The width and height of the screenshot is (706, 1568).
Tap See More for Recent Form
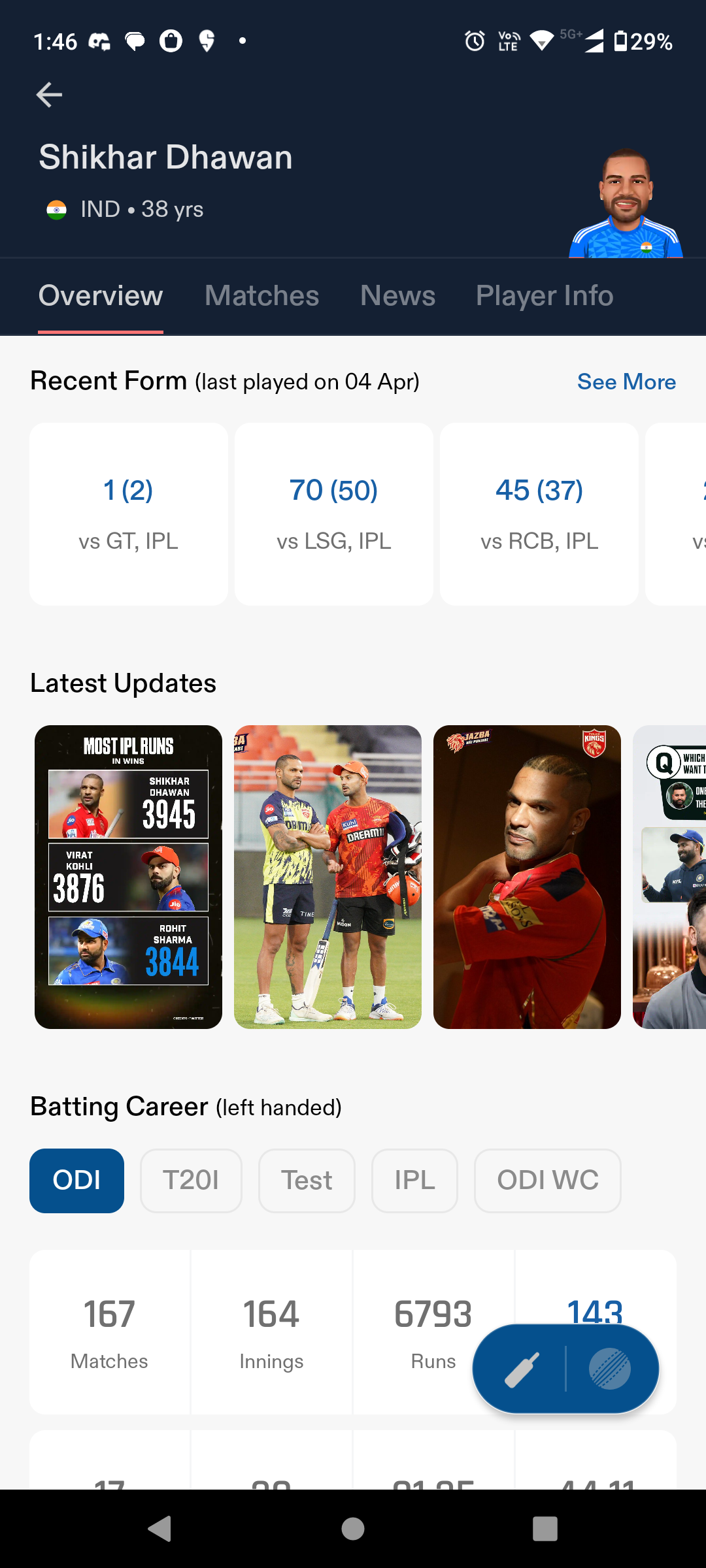click(x=626, y=382)
